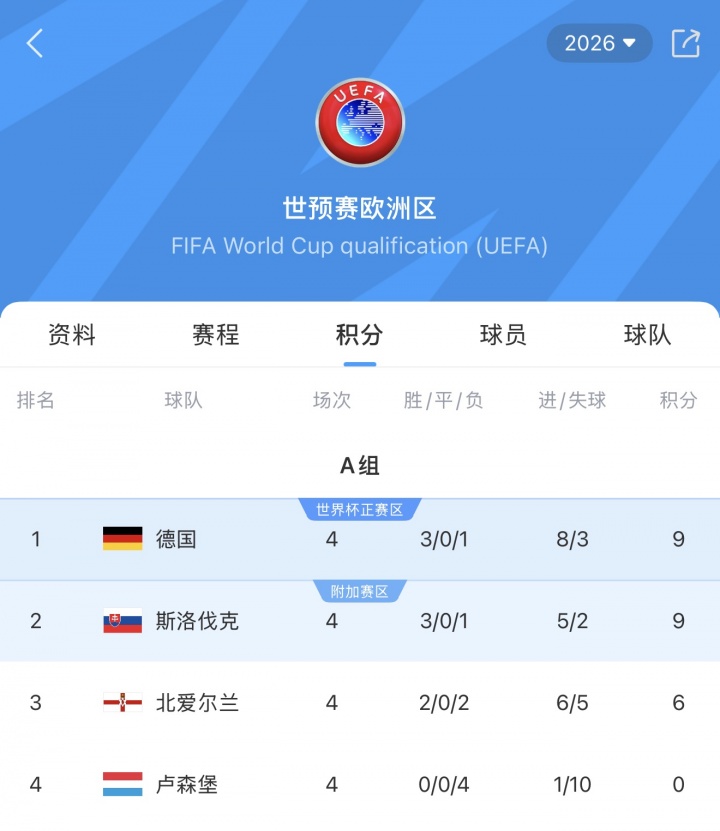Select the 积分 tab
The height and width of the screenshot is (831, 720).
click(x=360, y=335)
